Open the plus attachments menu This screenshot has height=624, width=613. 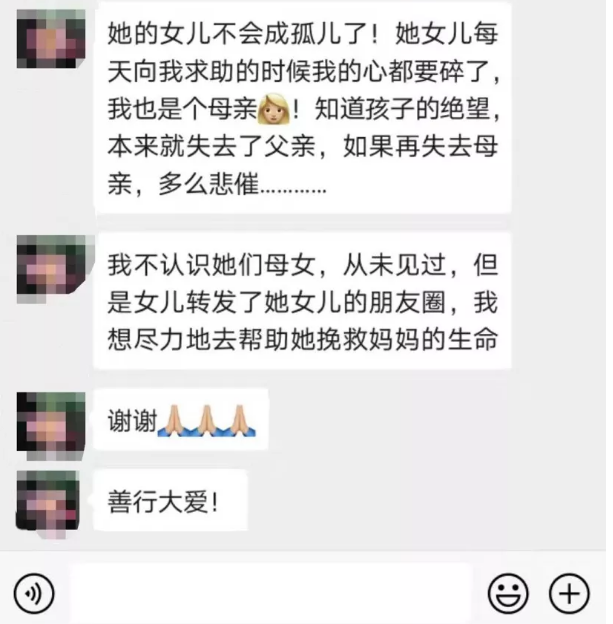point(570,593)
